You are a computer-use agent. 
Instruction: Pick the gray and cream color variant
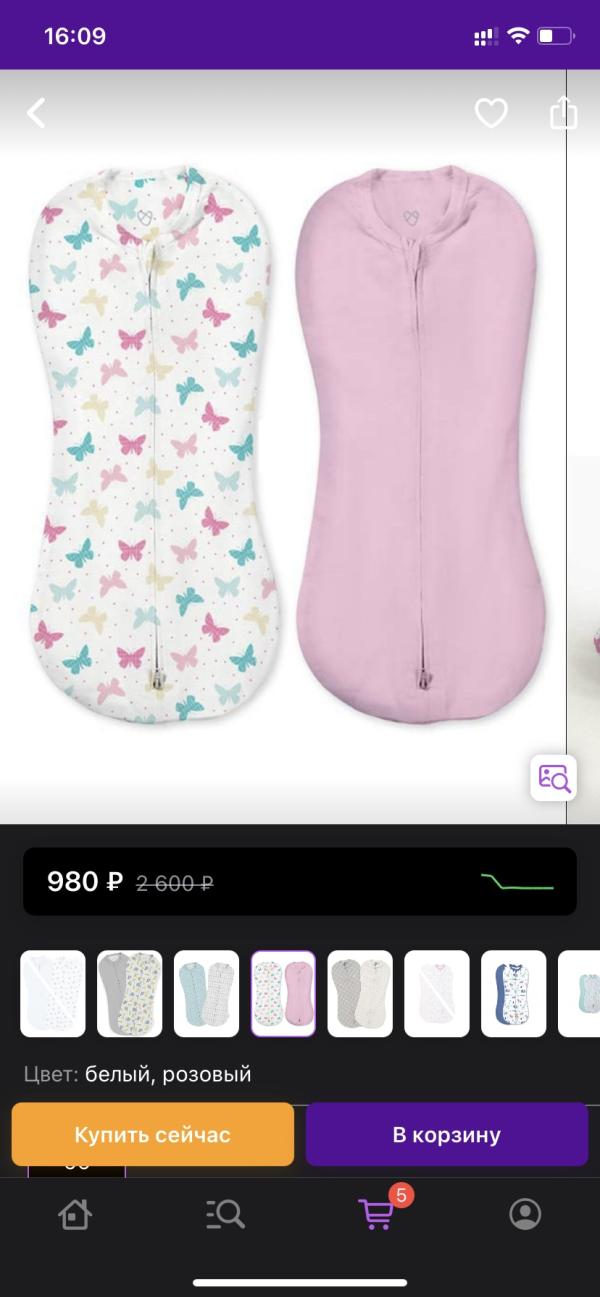coord(360,993)
